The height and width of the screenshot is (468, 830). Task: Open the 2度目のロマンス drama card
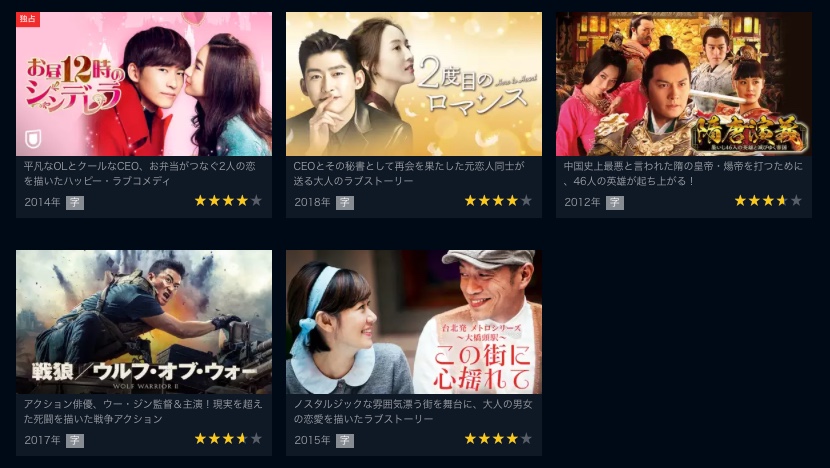[414, 85]
